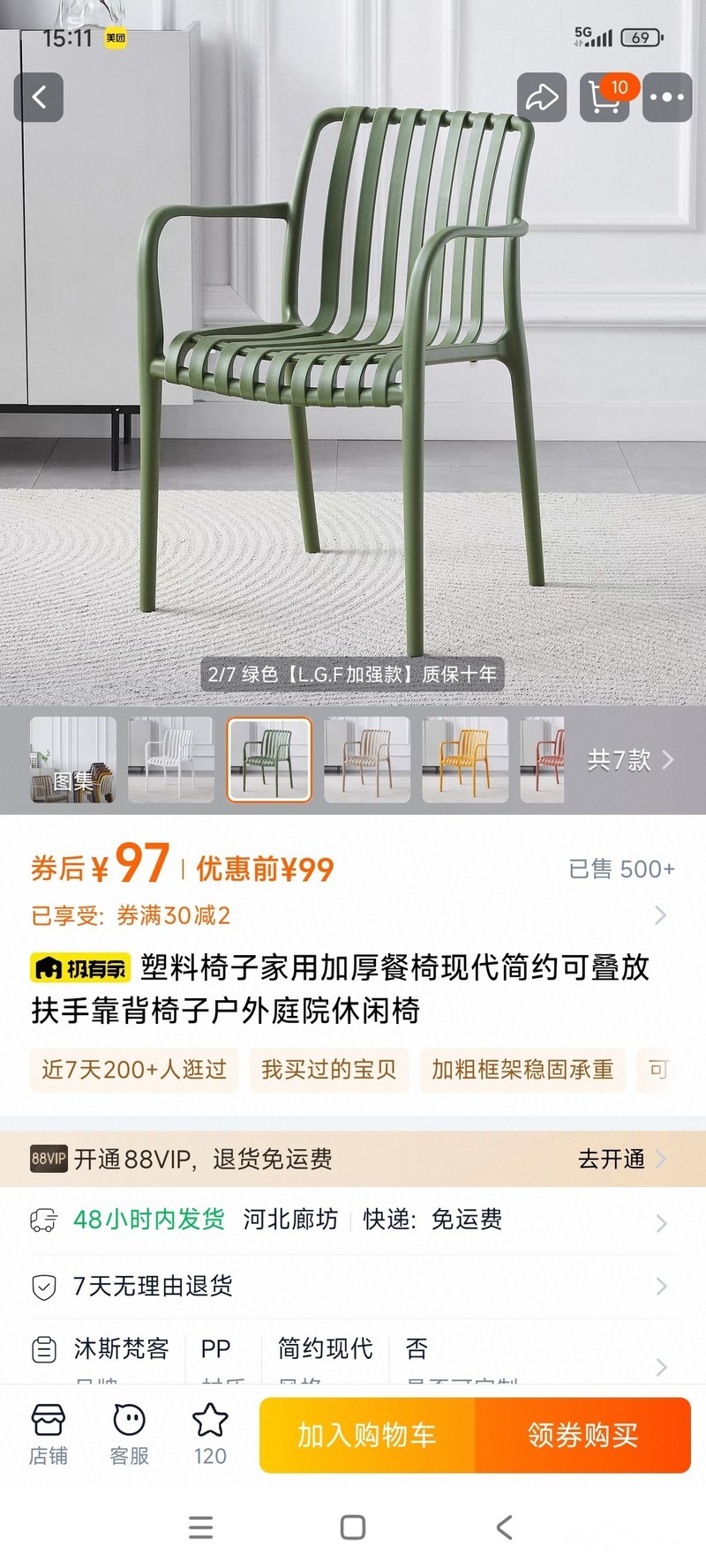This screenshot has height=1568, width=706.
Task: Tap the 加粗框架稳固承重 tag
Action: click(522, 1070)
